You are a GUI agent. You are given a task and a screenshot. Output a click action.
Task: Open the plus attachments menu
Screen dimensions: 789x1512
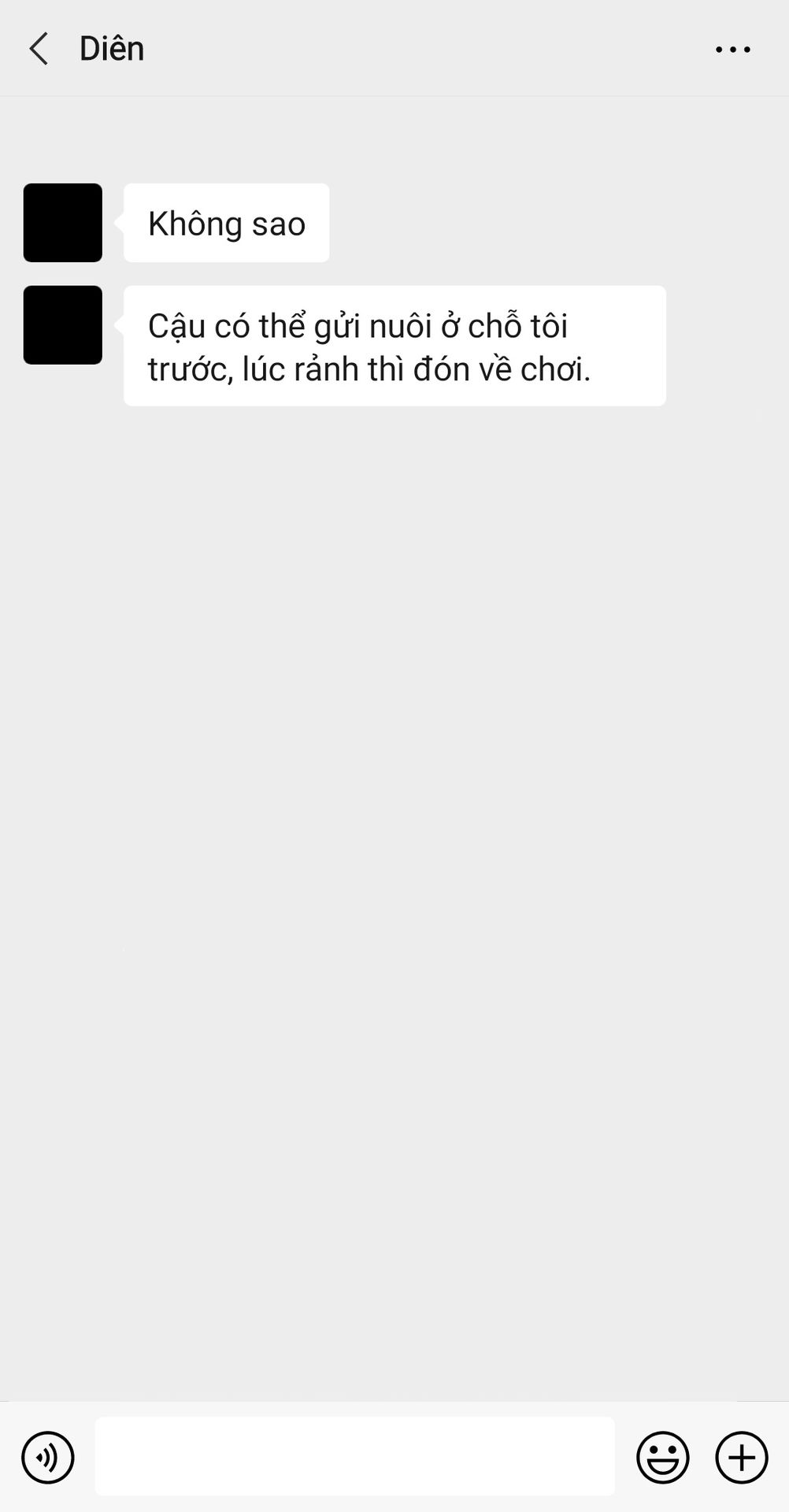741,1457
